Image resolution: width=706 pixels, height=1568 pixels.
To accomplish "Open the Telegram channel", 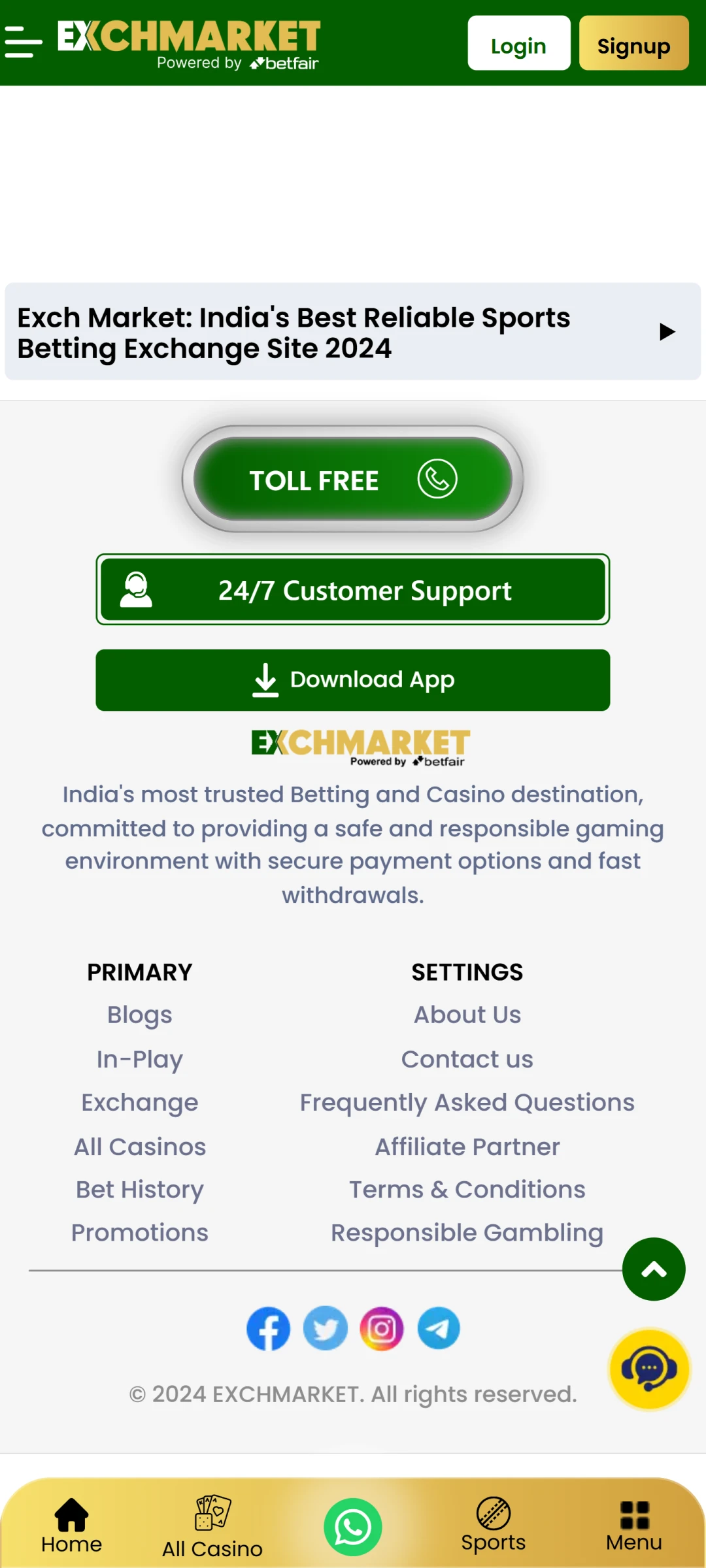I will pos(438,1329).
